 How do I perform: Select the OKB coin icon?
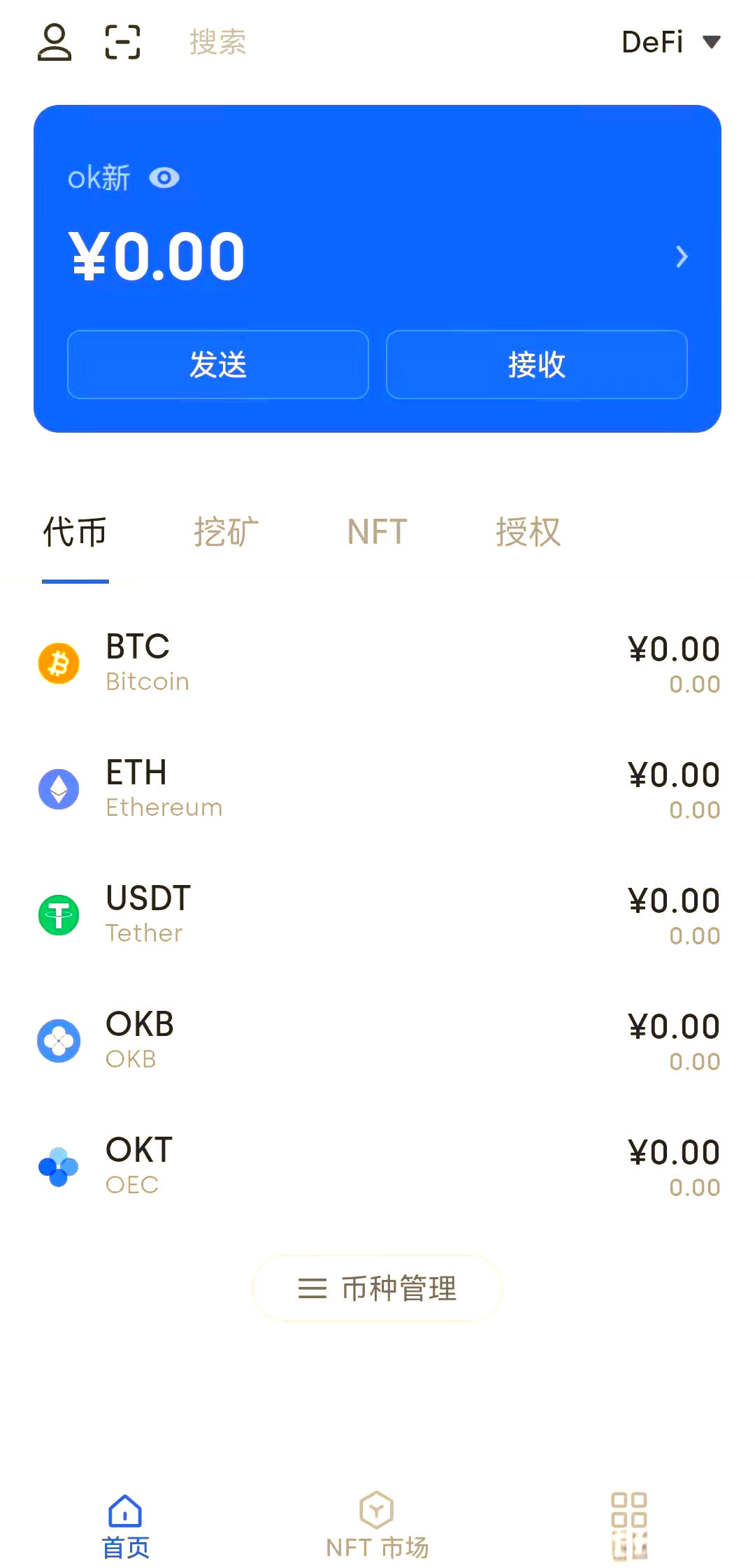click(x=59, y=1040)
